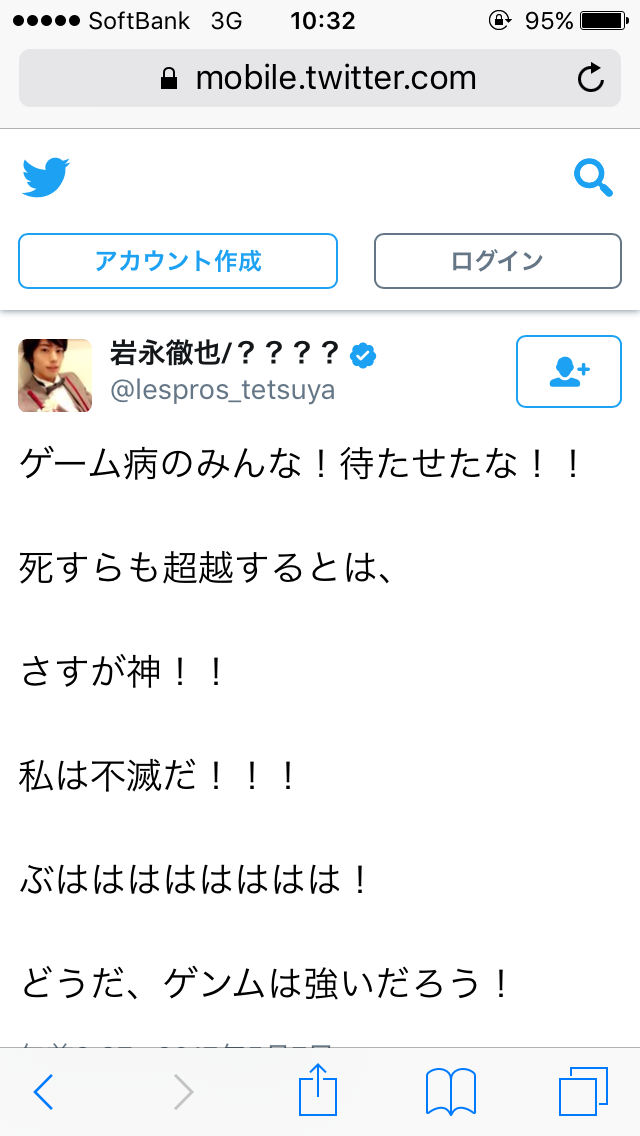Open 岩永徹也's profile picture
Image resolution: width=640 pixels, height=1136 pixels.
coord(55,375)
